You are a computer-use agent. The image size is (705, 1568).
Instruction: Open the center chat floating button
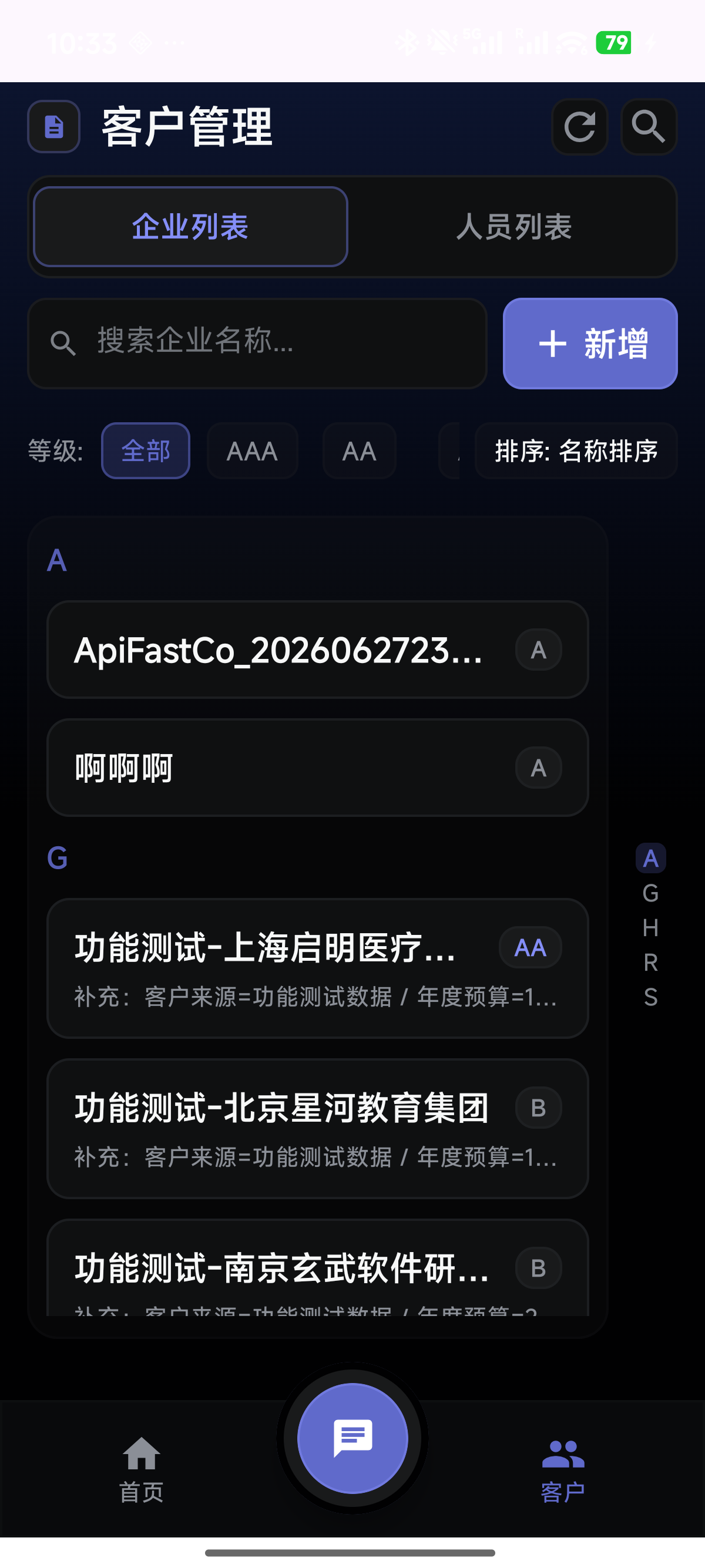352,1438
